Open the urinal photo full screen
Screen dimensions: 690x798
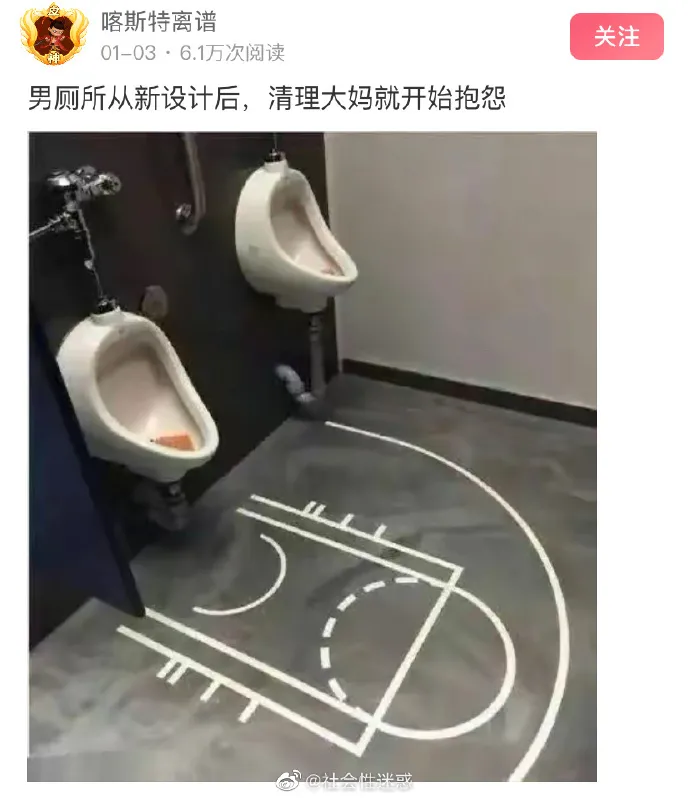[312, 457]
